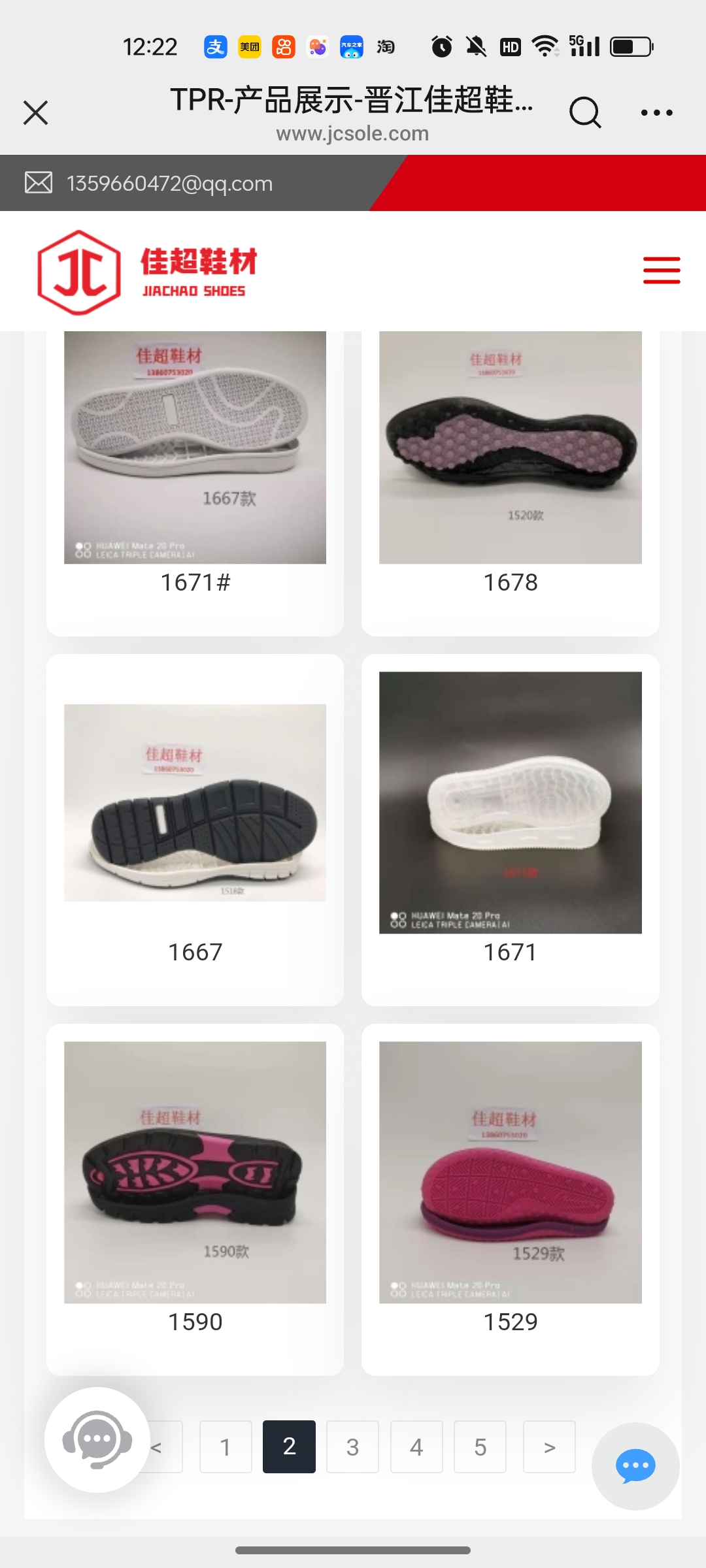Select page 5 in the pagination
This screenshot has height=1568, width=706.
tap(480, 1446)
